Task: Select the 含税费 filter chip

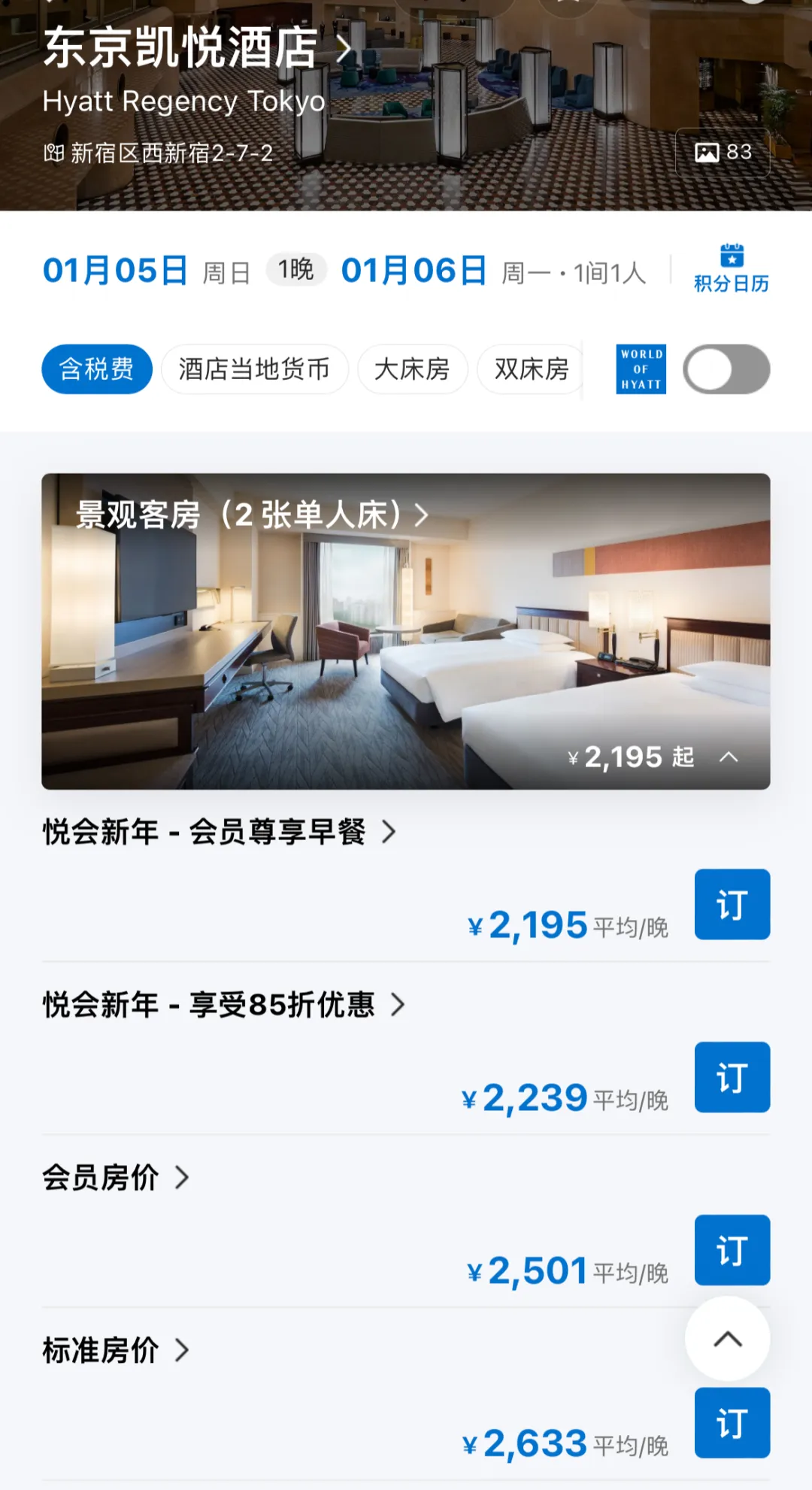Action: click(97, 369)
